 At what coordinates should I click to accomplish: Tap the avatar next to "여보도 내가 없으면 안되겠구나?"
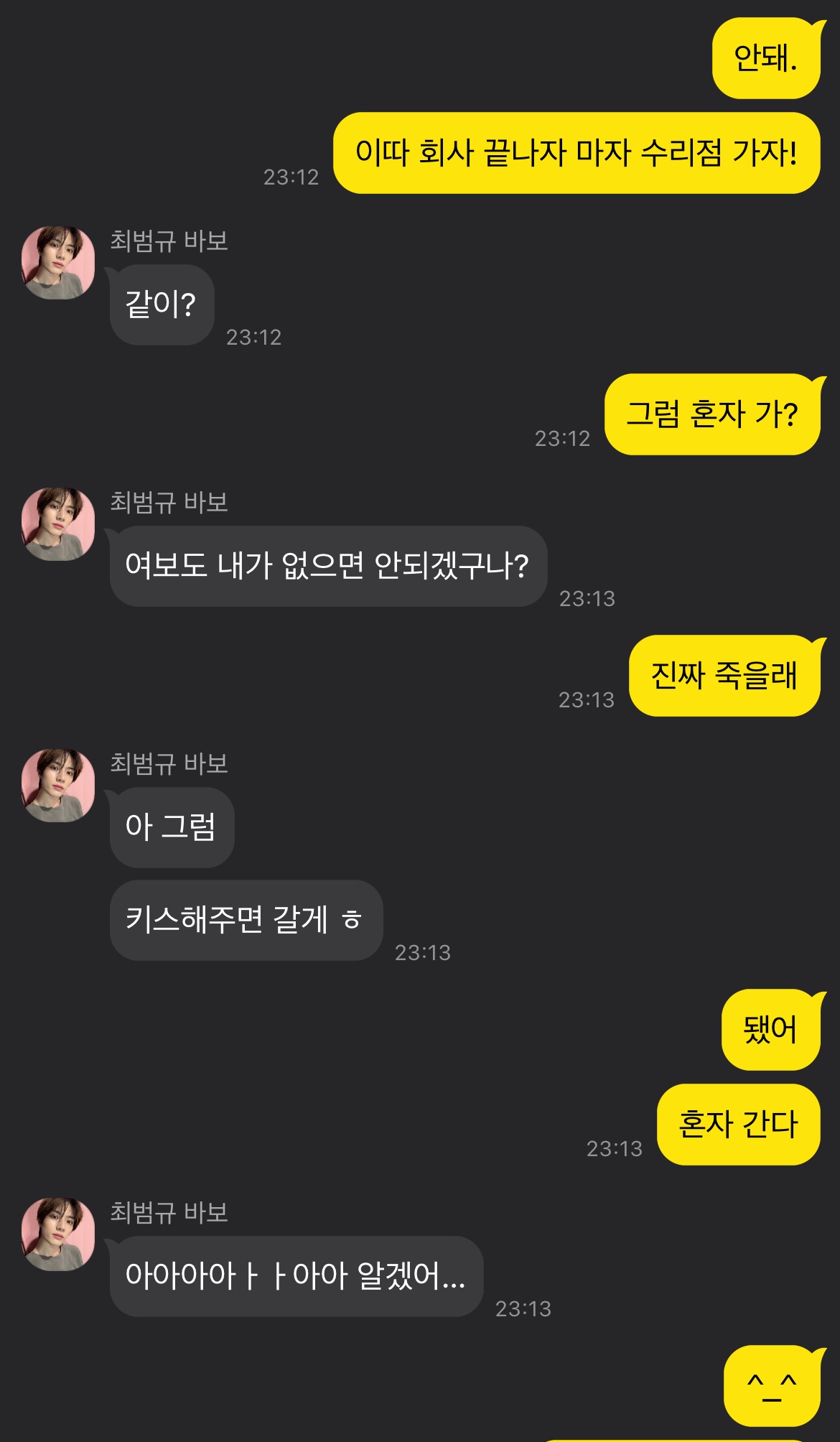[x=58, y=524]
